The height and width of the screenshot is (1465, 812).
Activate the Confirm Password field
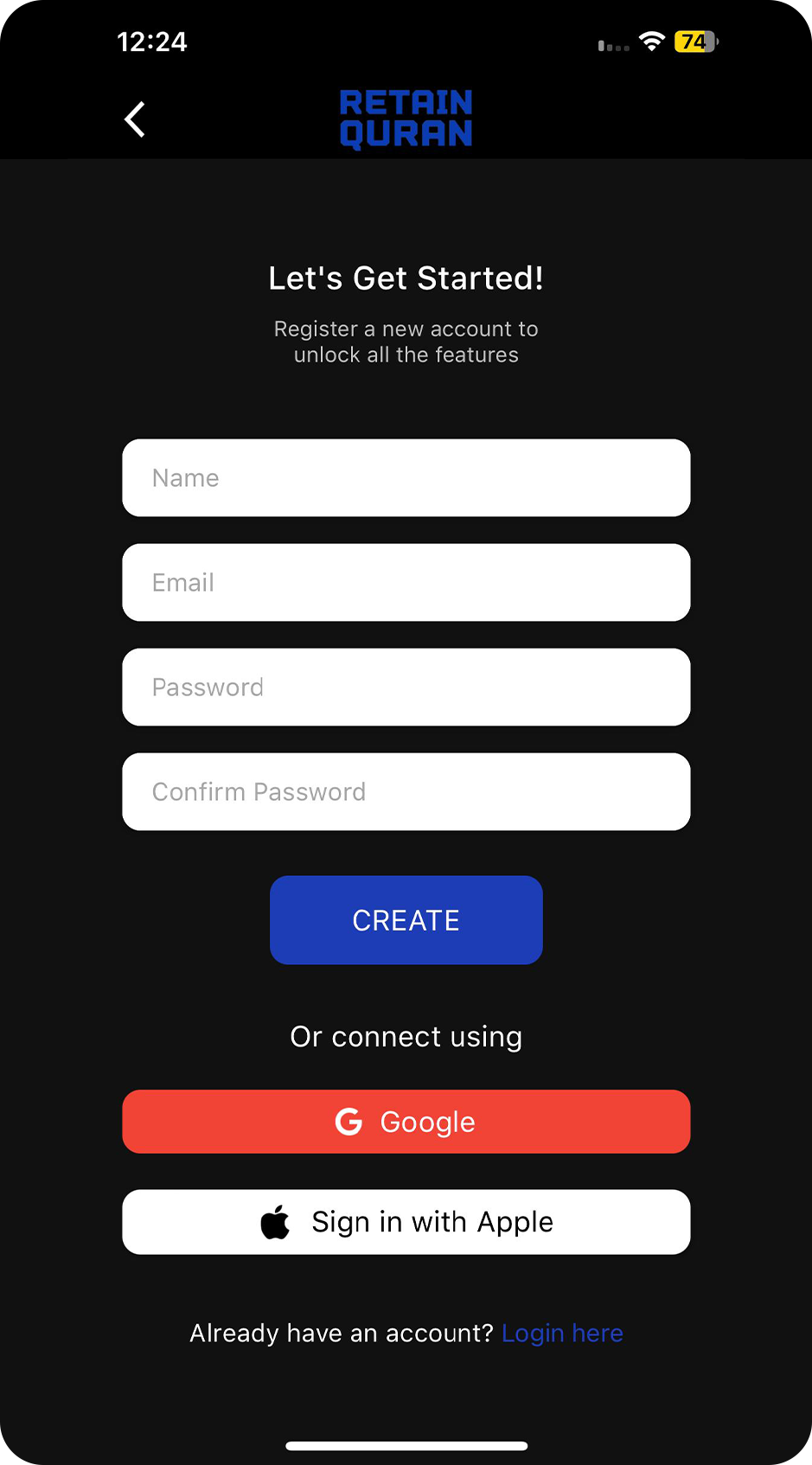click(x=406, y=792)
